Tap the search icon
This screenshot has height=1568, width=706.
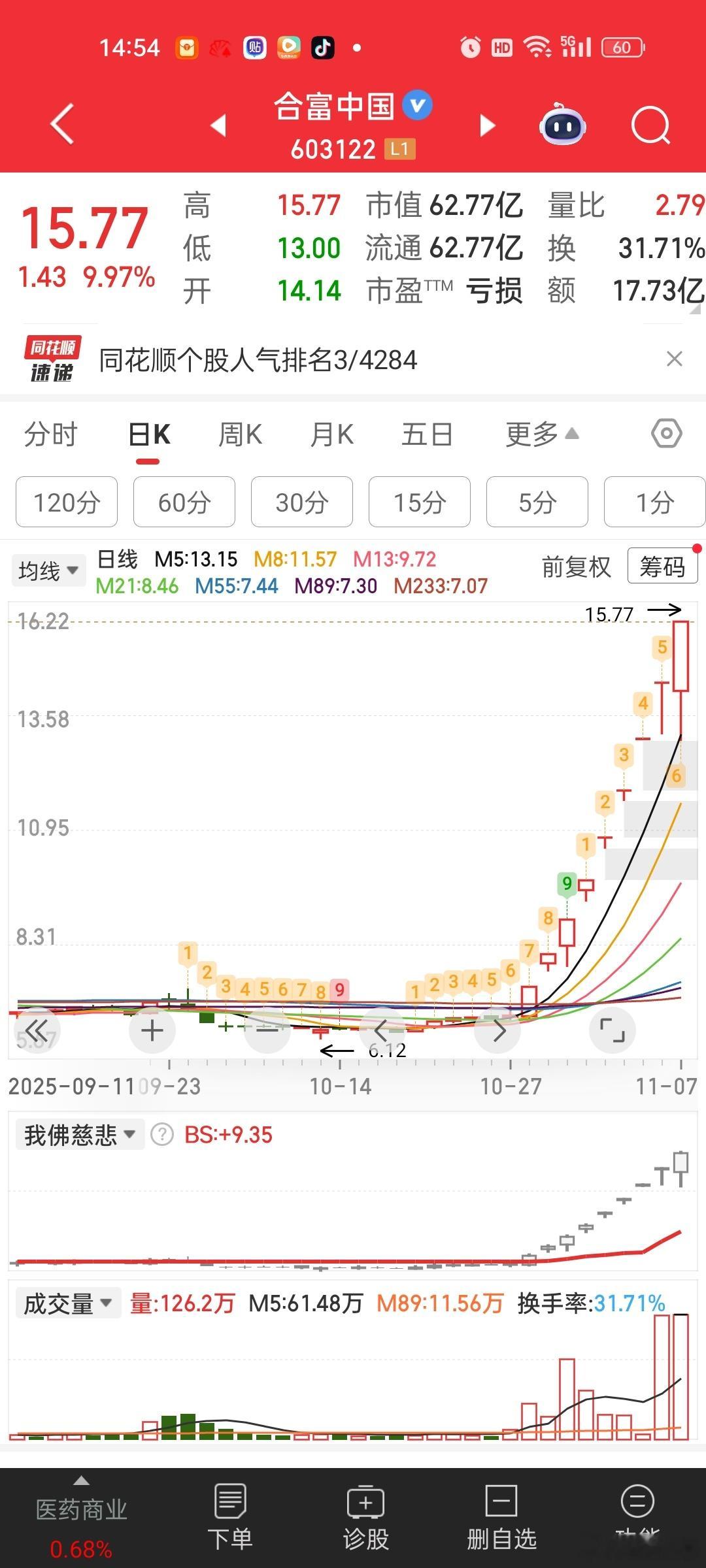tap(650, 126)
